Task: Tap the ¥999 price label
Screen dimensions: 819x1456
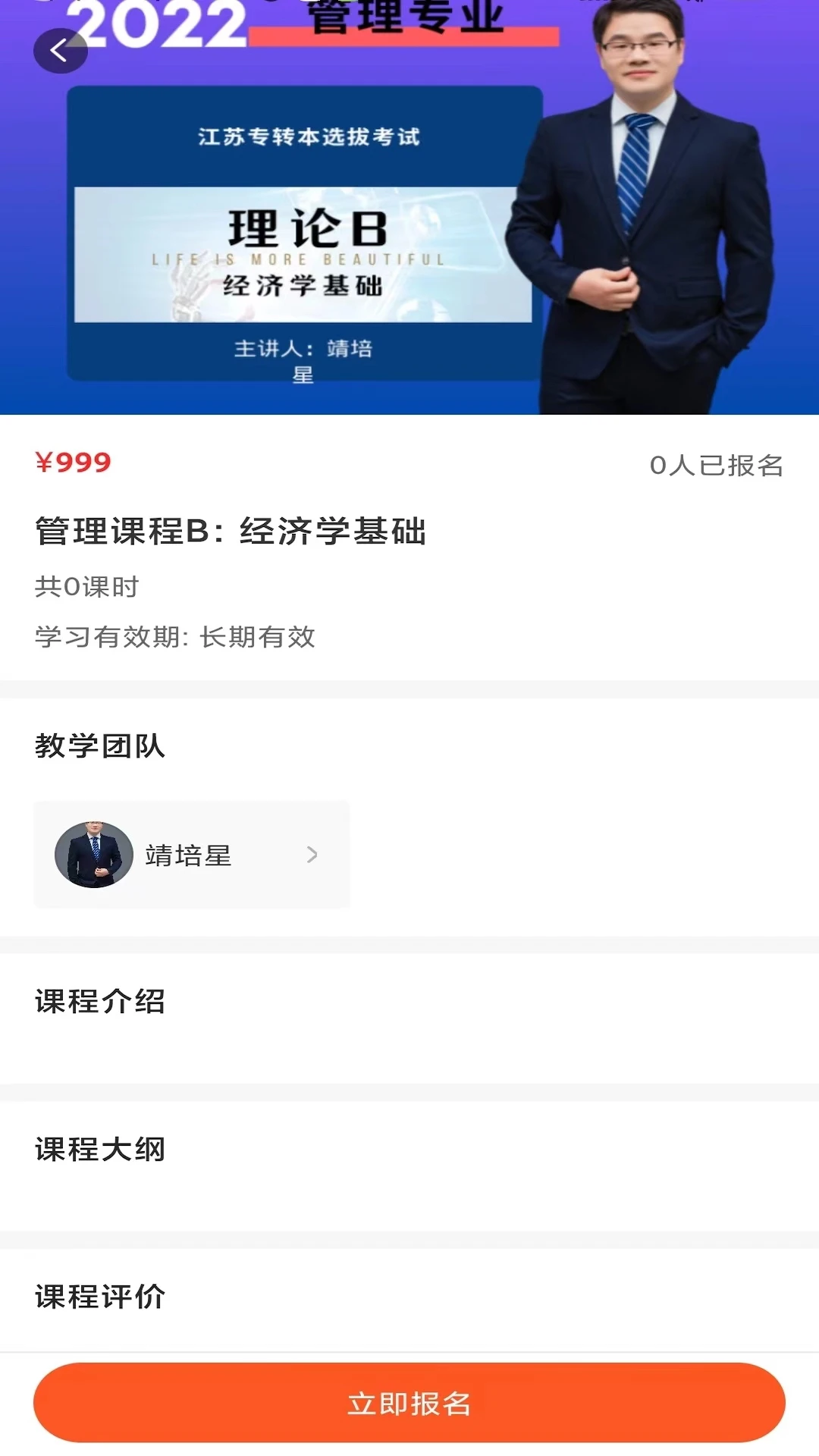Action: 74,463
